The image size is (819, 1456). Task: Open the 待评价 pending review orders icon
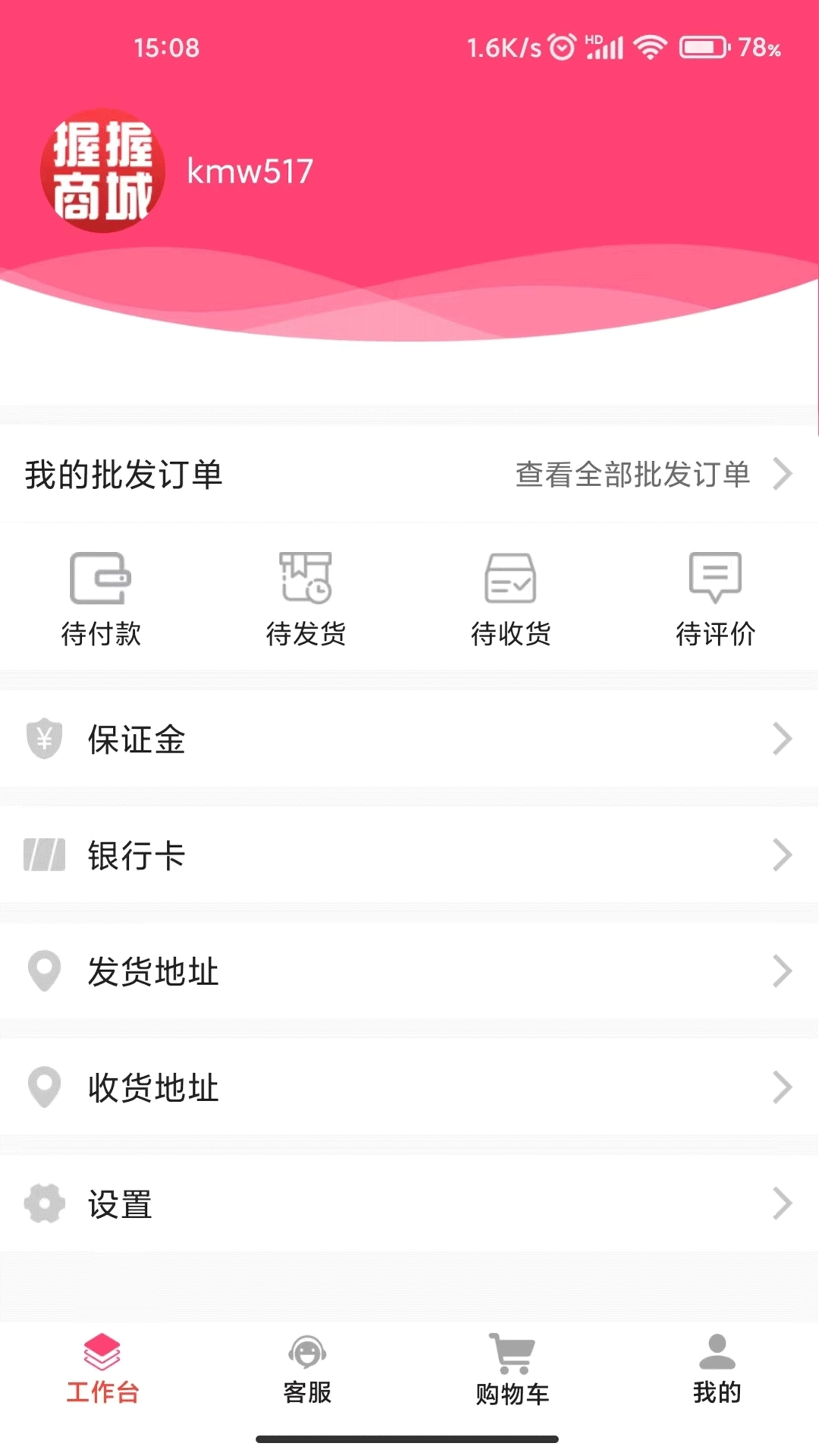tap(716, 578)
